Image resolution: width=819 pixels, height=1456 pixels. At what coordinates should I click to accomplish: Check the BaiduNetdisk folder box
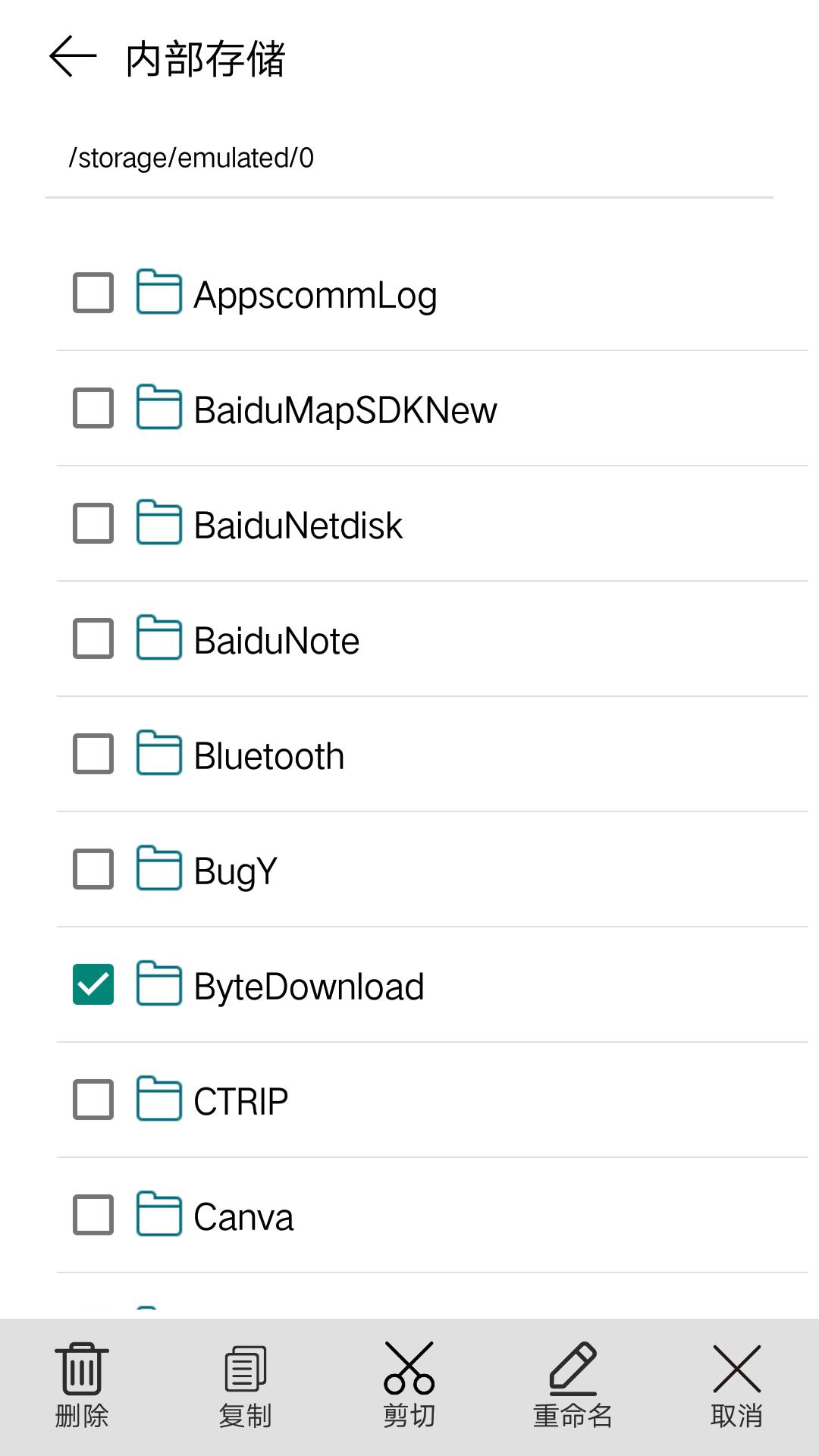coord(93,523)
